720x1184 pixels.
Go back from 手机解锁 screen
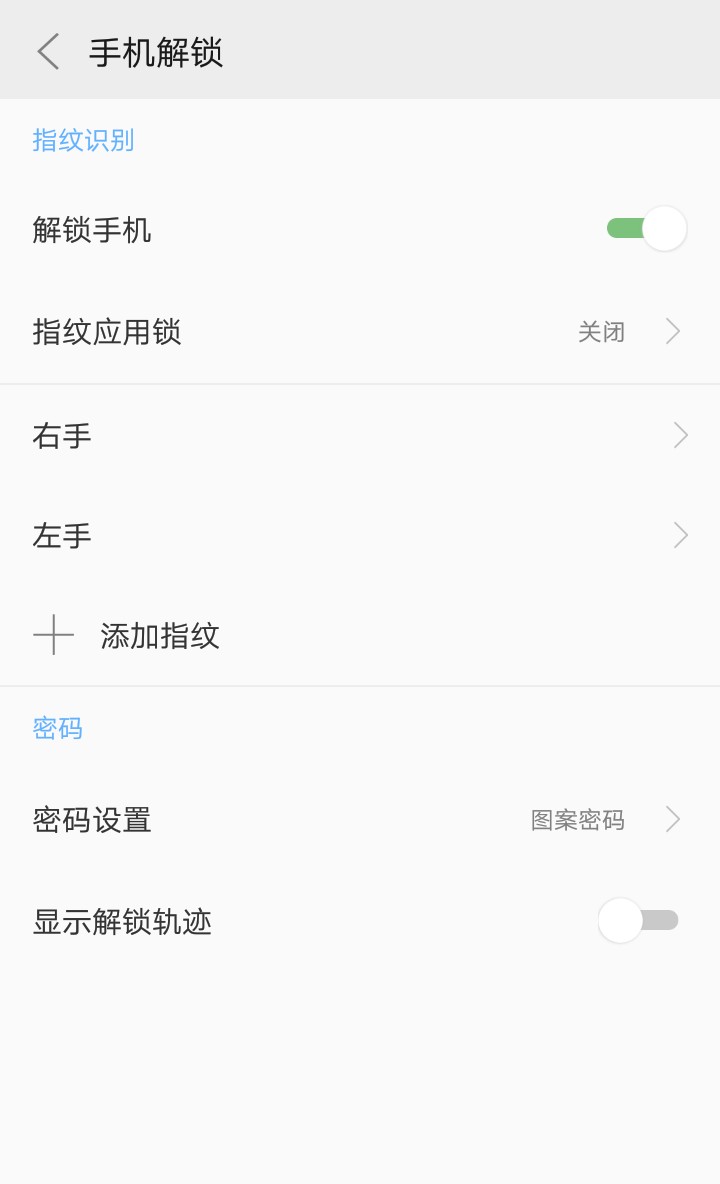click(48, 52)
